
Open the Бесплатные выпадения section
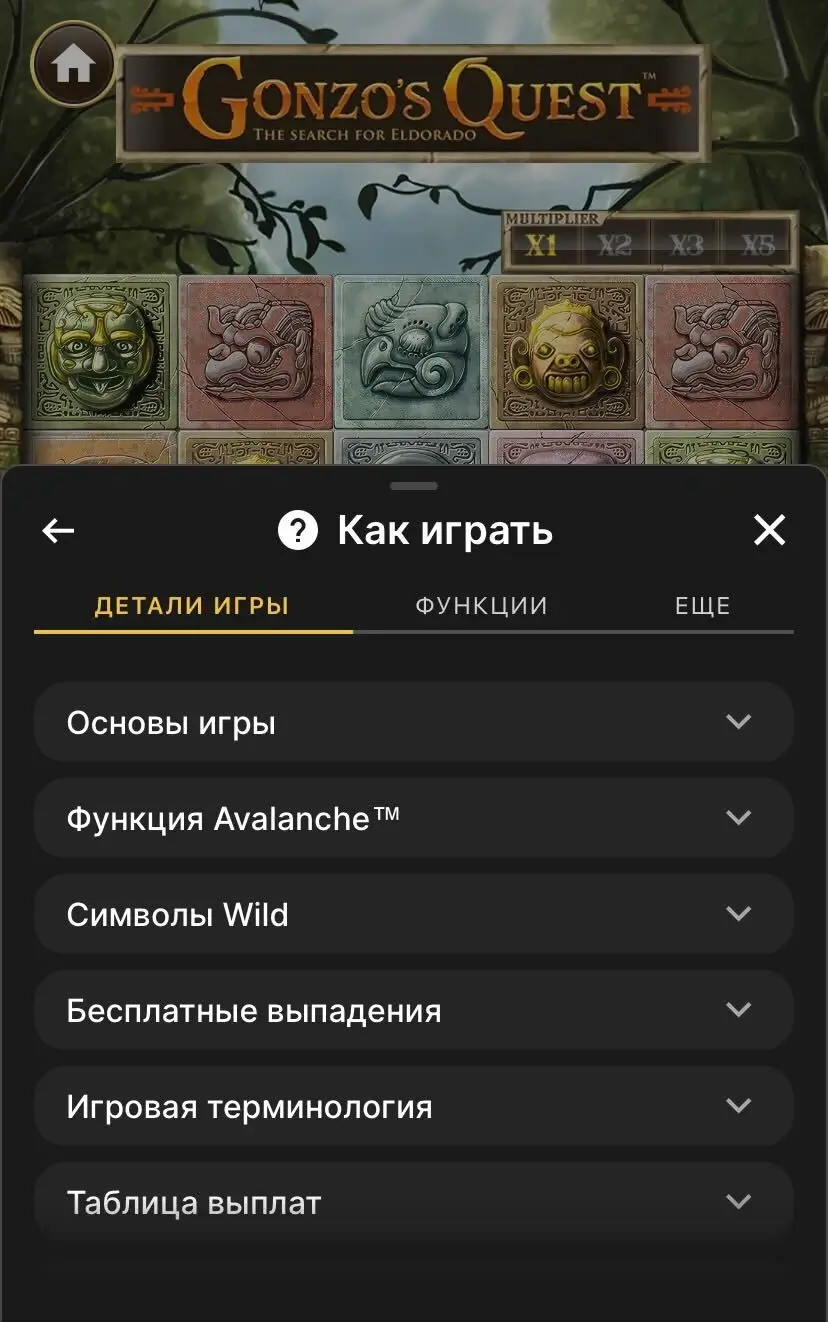[x=414, y=1010]
